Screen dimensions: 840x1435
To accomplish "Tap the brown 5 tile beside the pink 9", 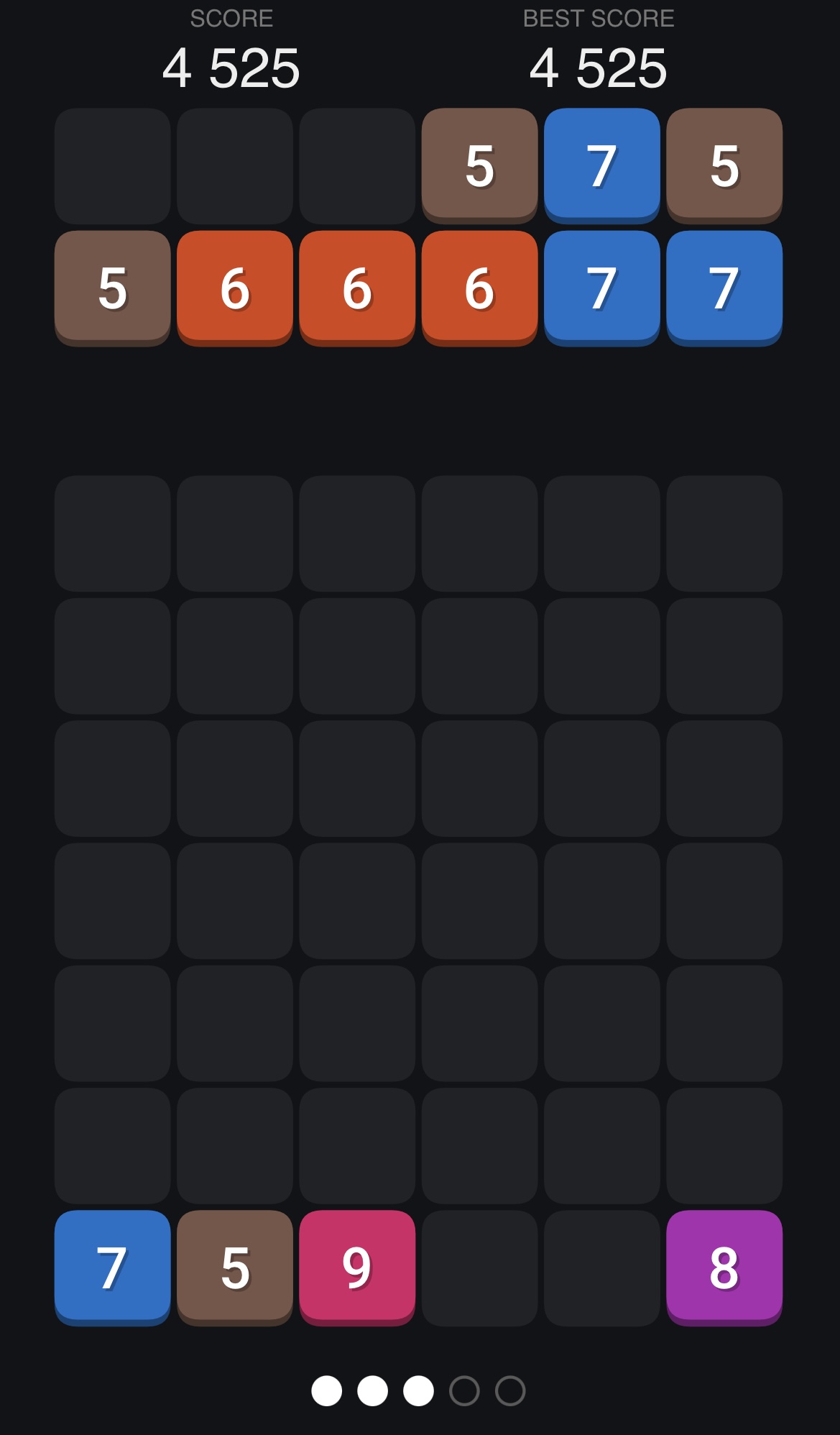I will tap(235, 1267).
